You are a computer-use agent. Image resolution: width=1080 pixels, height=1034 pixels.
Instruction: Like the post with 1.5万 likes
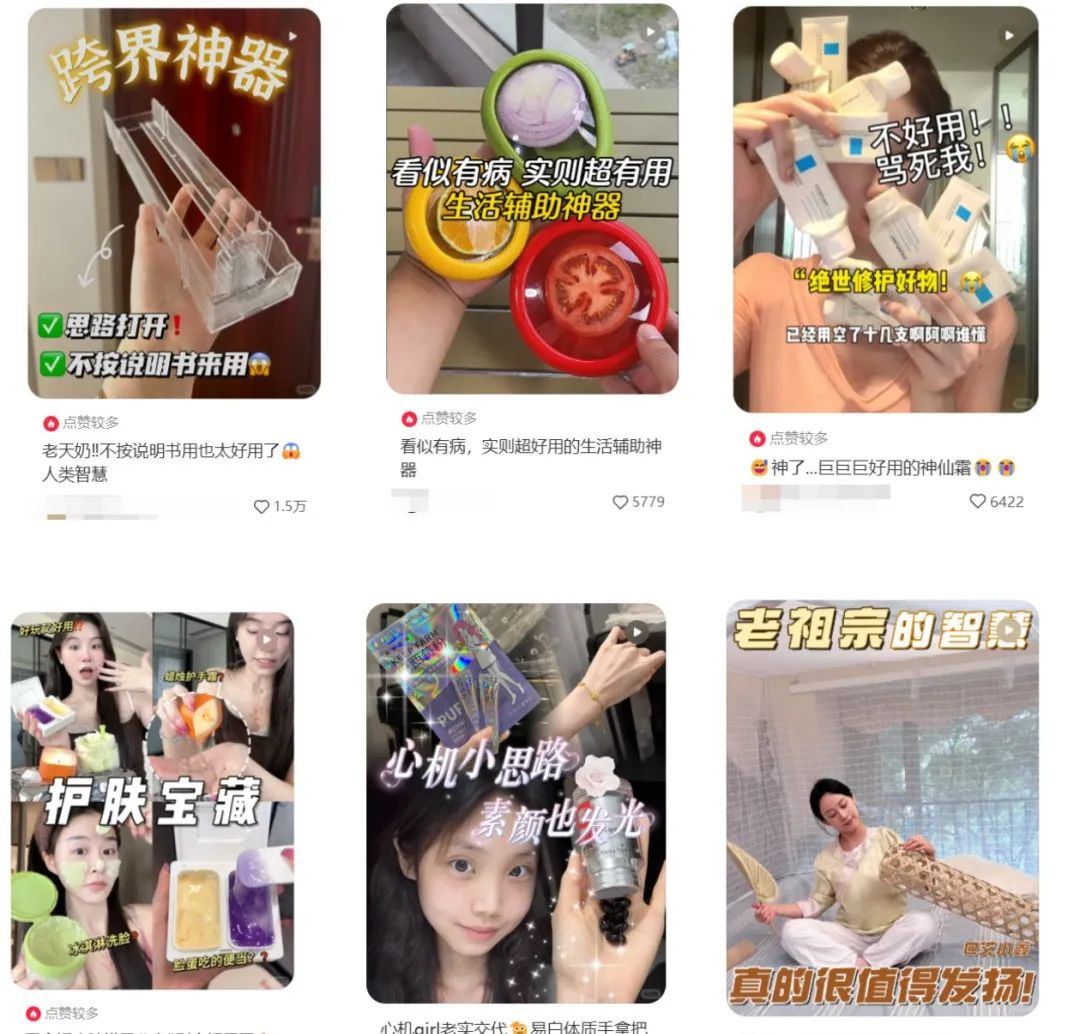pyautogui.click(x=262, y=507)
